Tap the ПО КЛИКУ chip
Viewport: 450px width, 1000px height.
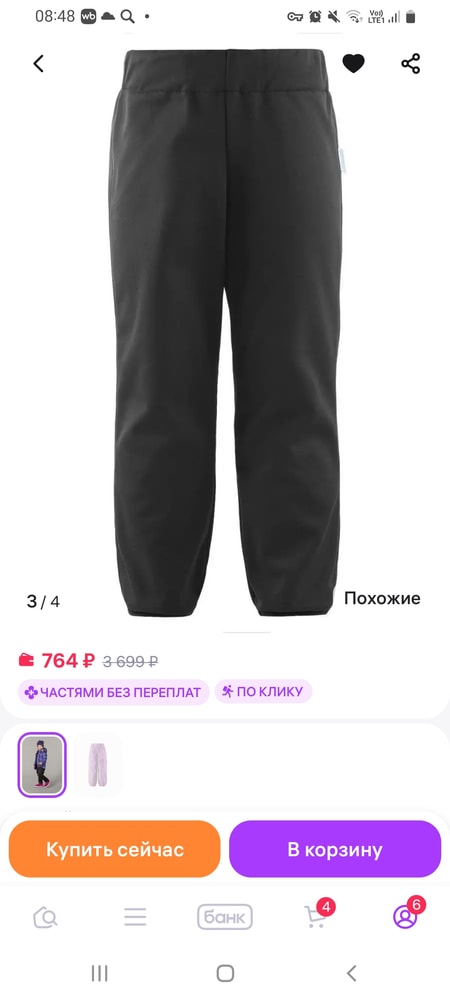pyautogui.click(x=263, y=691)
